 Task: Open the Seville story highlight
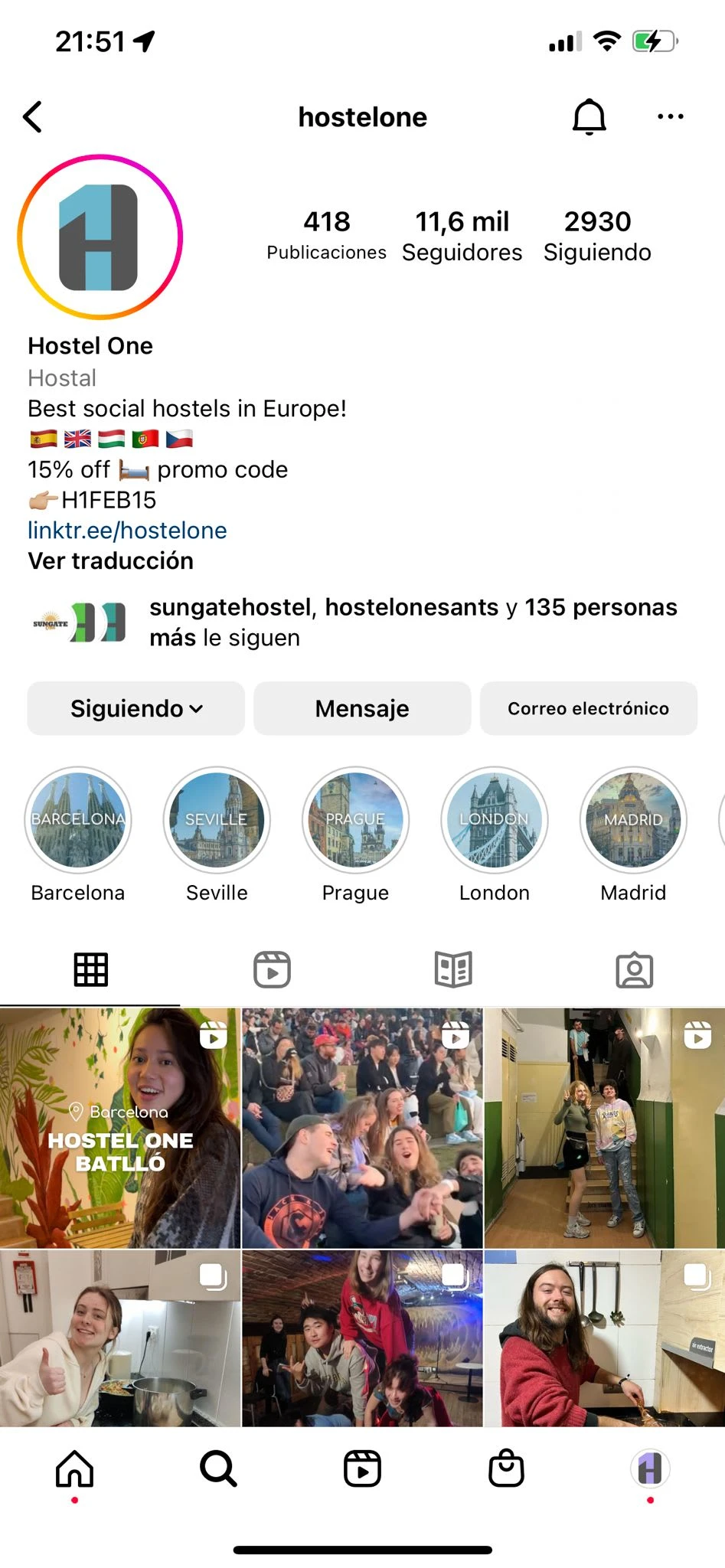point(217,820)
